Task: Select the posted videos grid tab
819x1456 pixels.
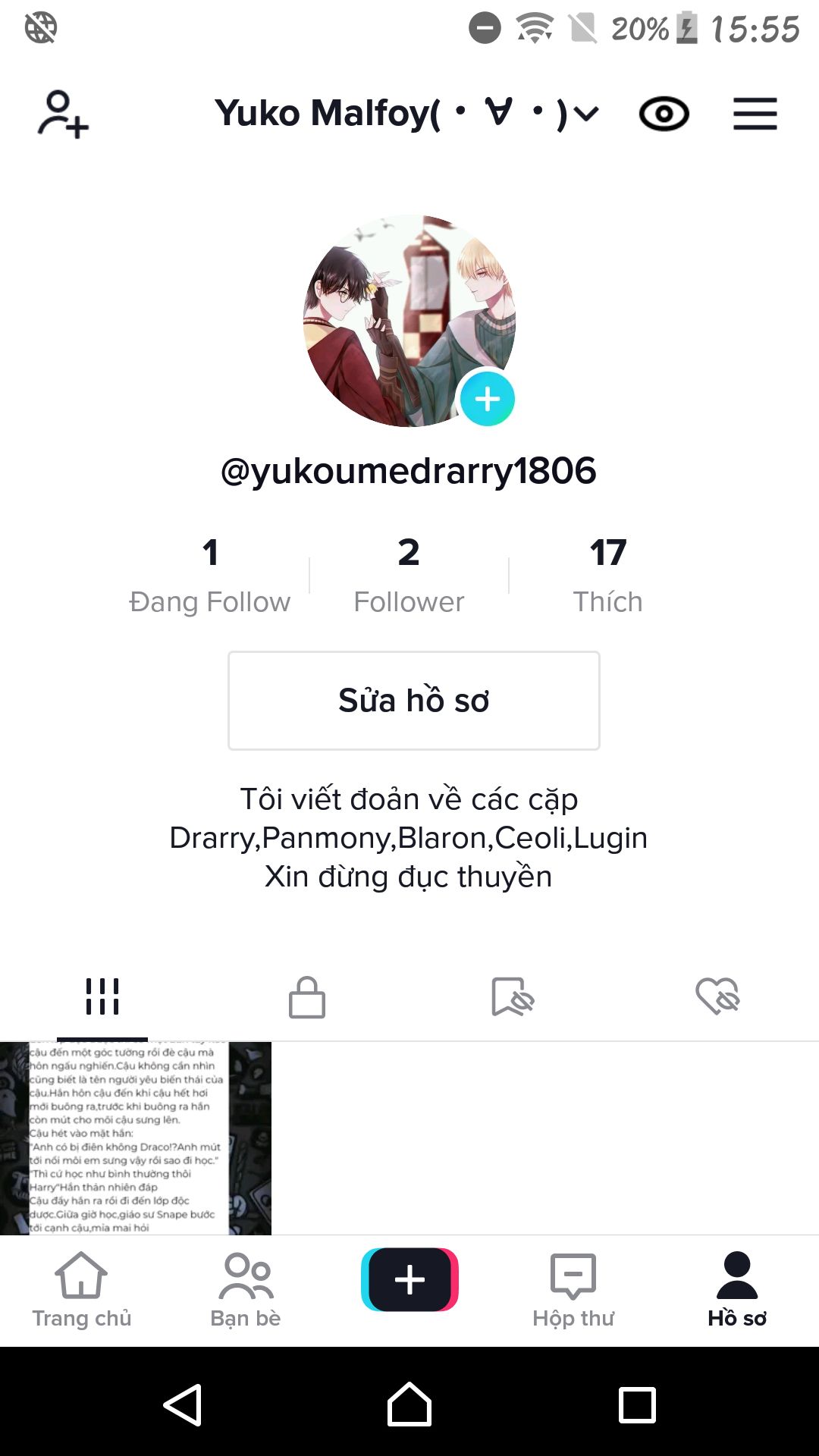Action: pyautogui.click(x=102, y=996)
